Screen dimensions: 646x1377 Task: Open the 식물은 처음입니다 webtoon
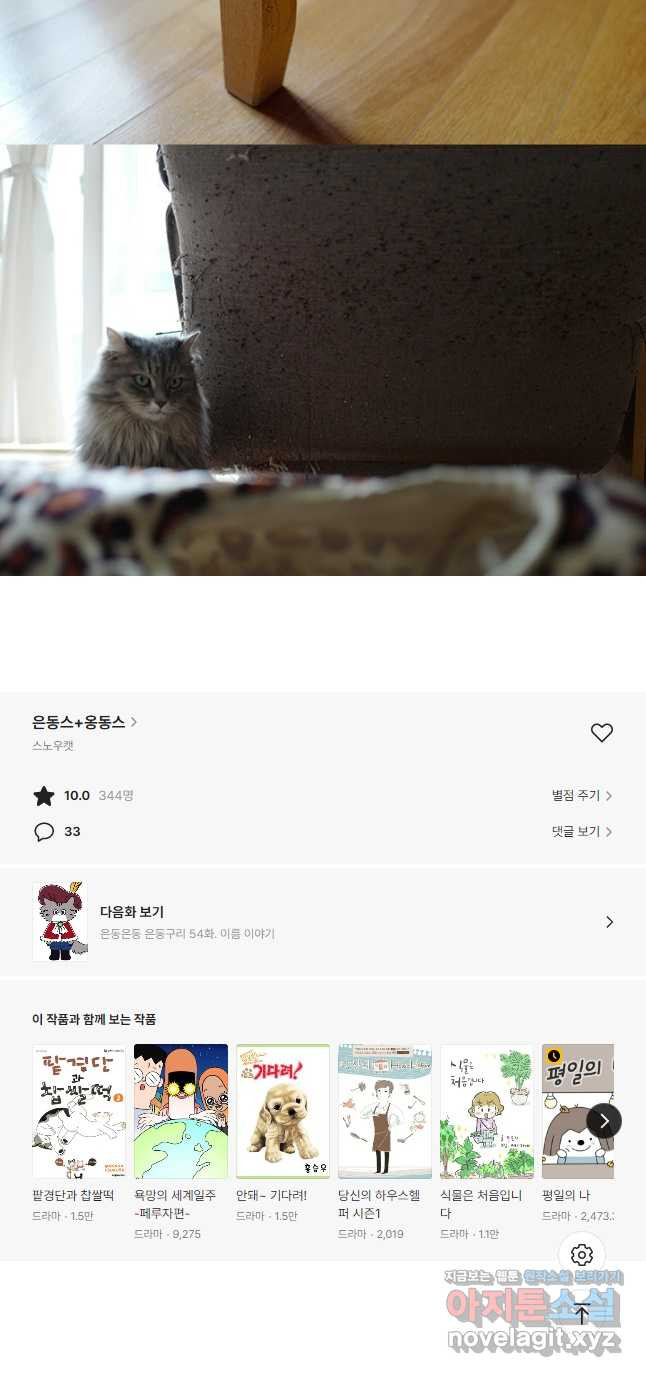click(x=487, y=1112)
